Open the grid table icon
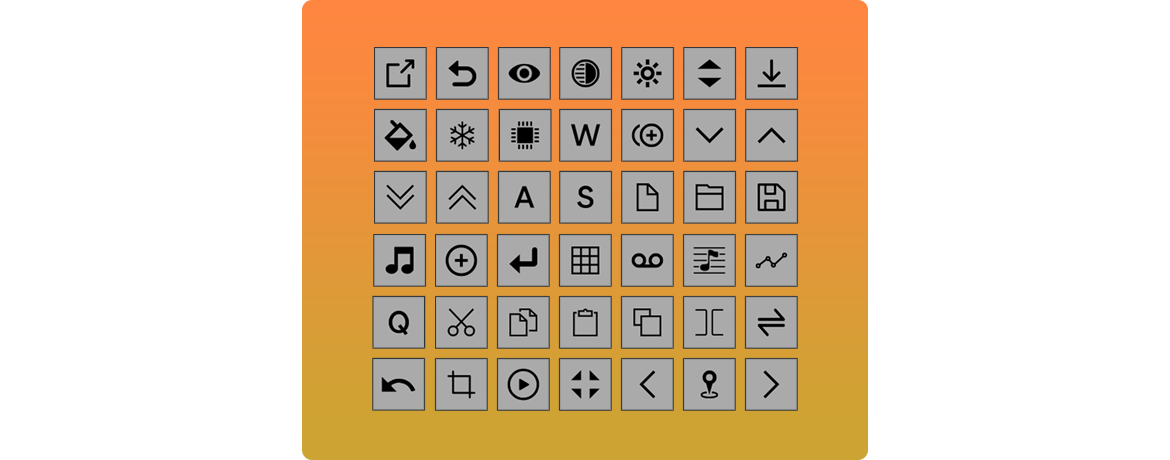Viewport: 1170px width, 460px height. click(585, 260)
